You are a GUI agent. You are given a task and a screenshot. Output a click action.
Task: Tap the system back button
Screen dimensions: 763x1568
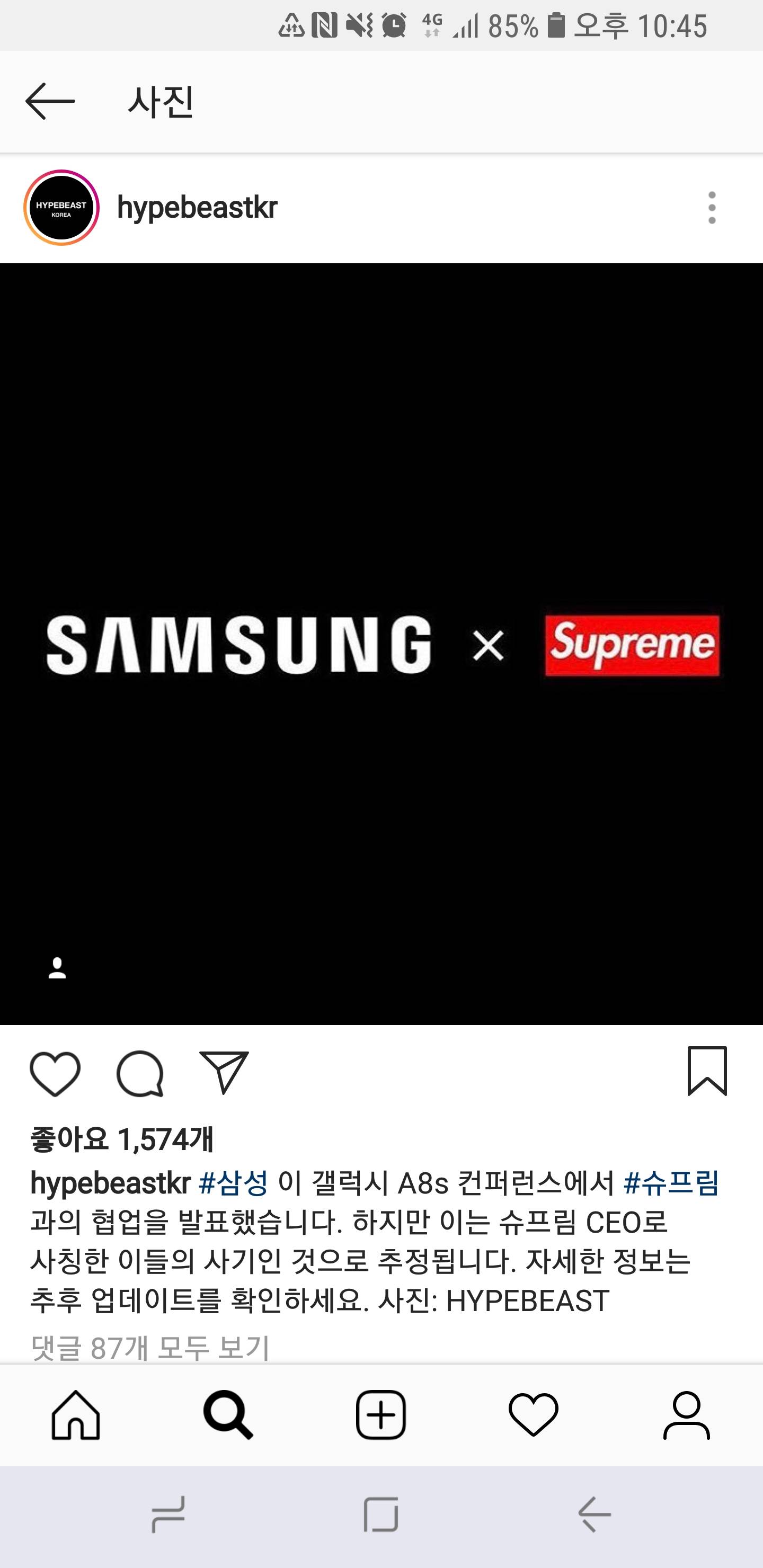click(595, 1514)
